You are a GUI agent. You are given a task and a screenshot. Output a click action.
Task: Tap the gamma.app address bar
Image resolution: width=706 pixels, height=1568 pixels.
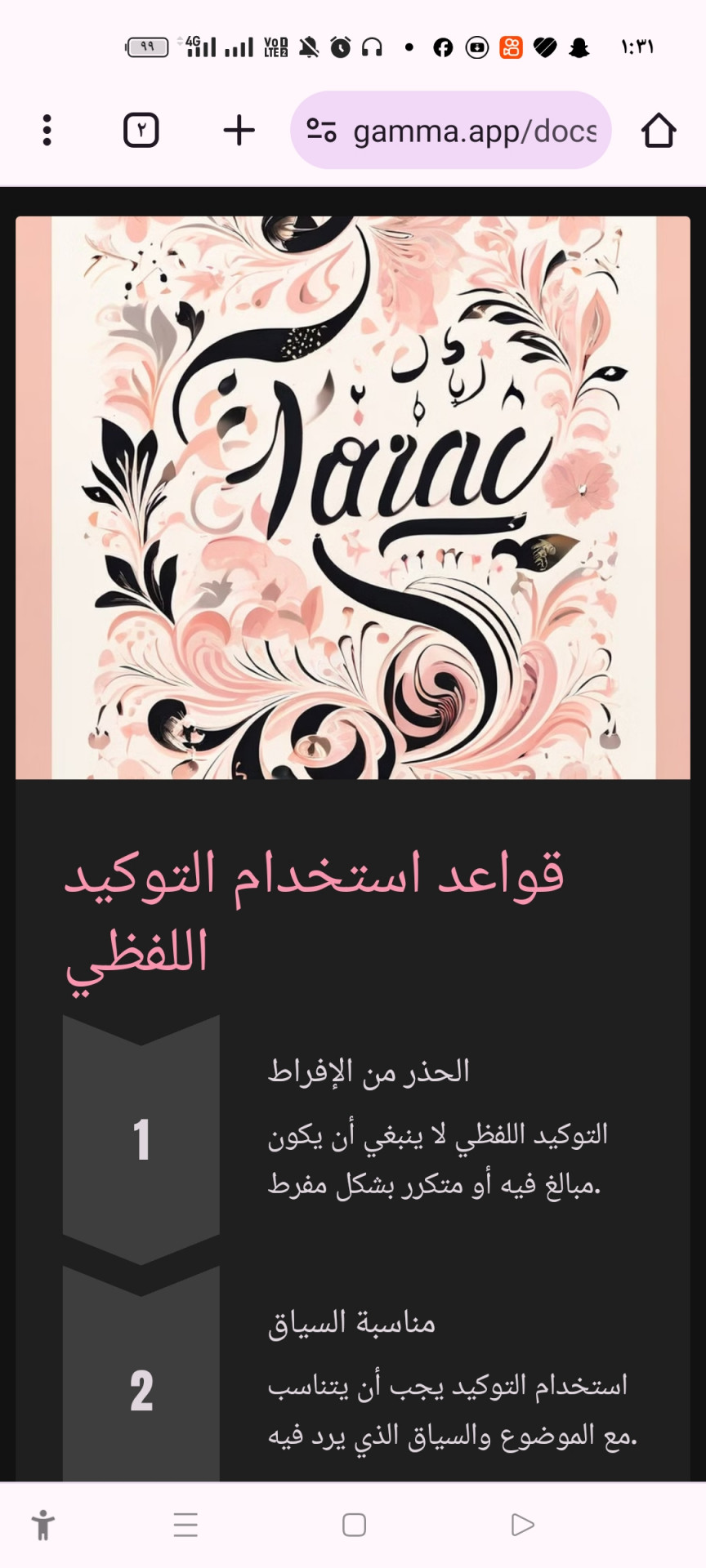pyautogui.click(x=474, y=131)
